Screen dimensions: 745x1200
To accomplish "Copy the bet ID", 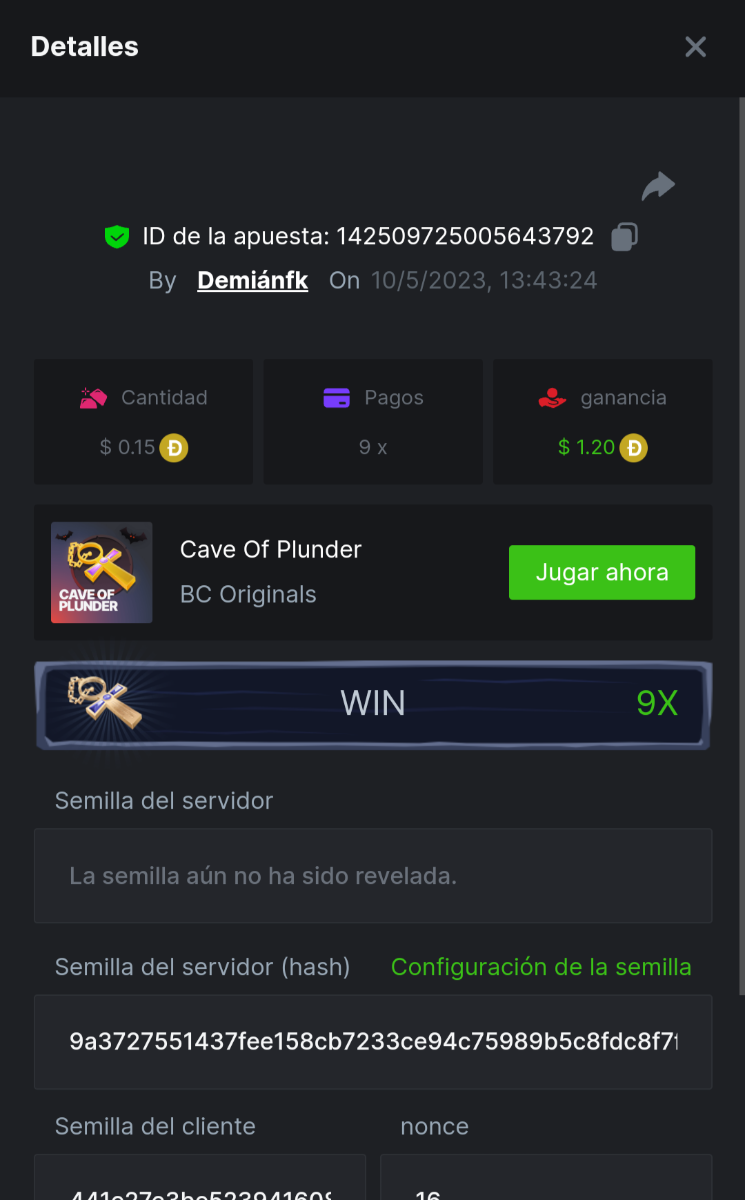I will pyautogui.click(x=624, y=237).
